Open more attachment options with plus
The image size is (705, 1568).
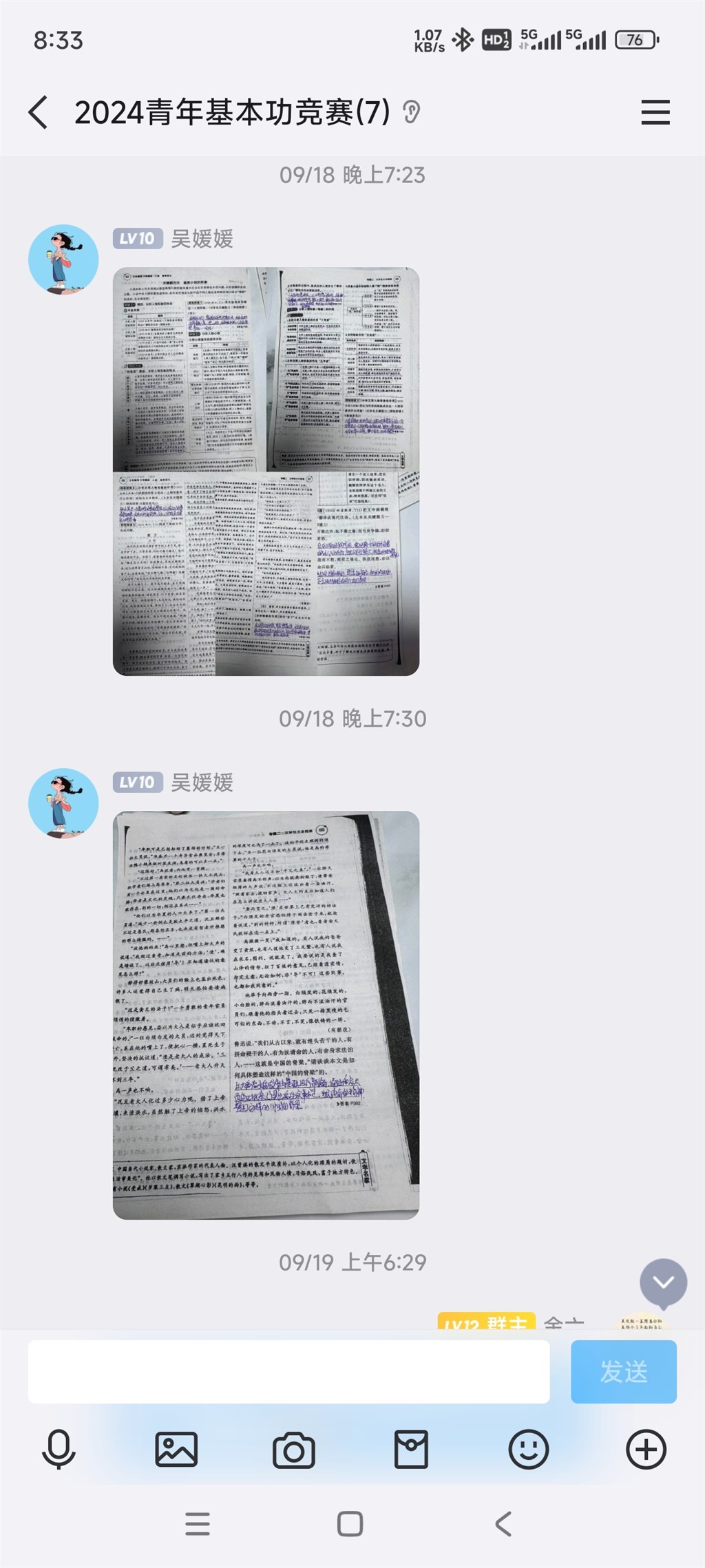(x=646, y=1449)
